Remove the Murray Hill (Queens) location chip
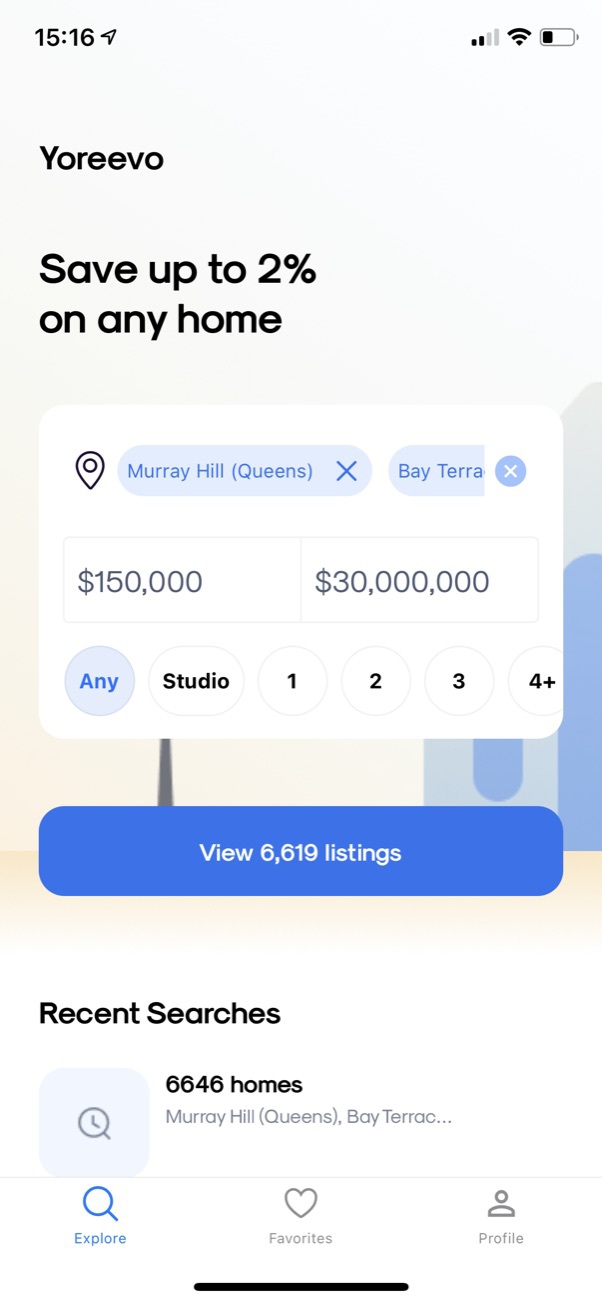The height and width of the screenshot is (1304, 602). point(346,471)
